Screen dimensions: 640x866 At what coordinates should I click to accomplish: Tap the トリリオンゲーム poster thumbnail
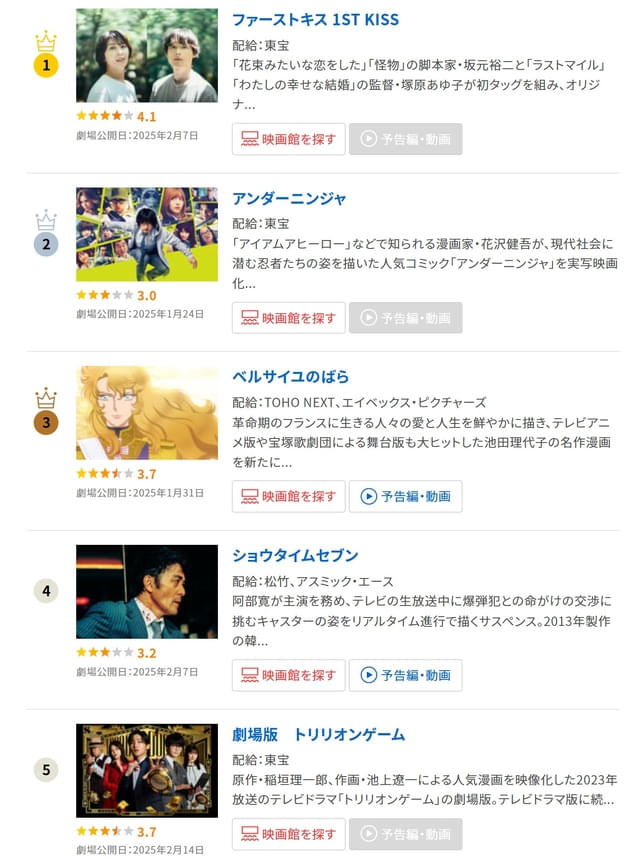[146, 770]
